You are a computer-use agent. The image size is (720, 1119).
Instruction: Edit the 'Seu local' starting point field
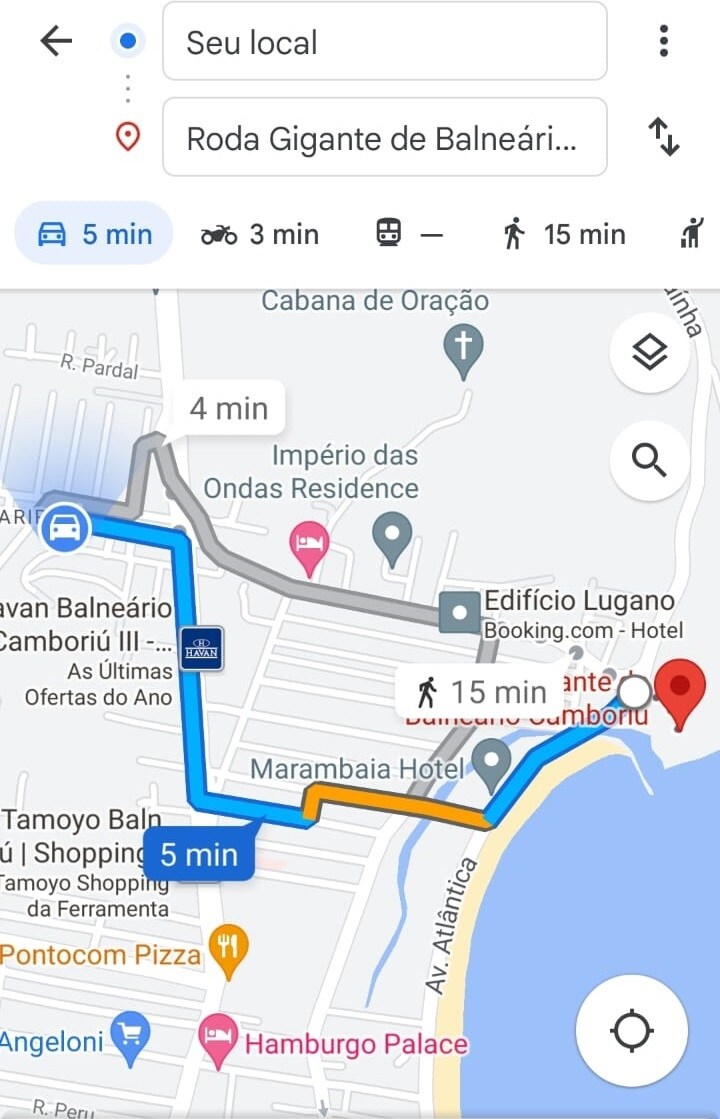point(384,42)
